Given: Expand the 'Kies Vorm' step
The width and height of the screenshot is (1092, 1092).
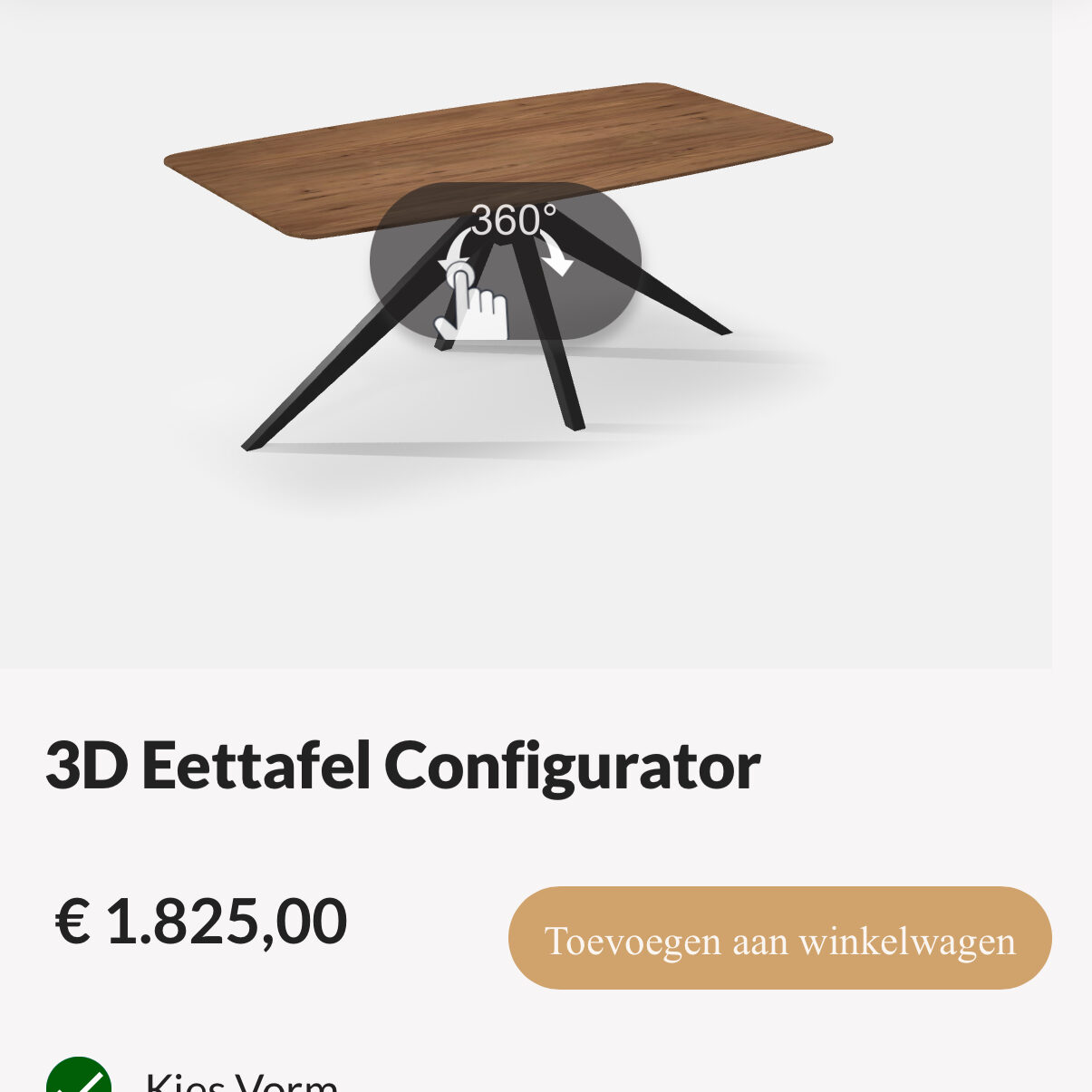Looking at the screenshot, I should pyautogui.click(x=241, y=1082).
